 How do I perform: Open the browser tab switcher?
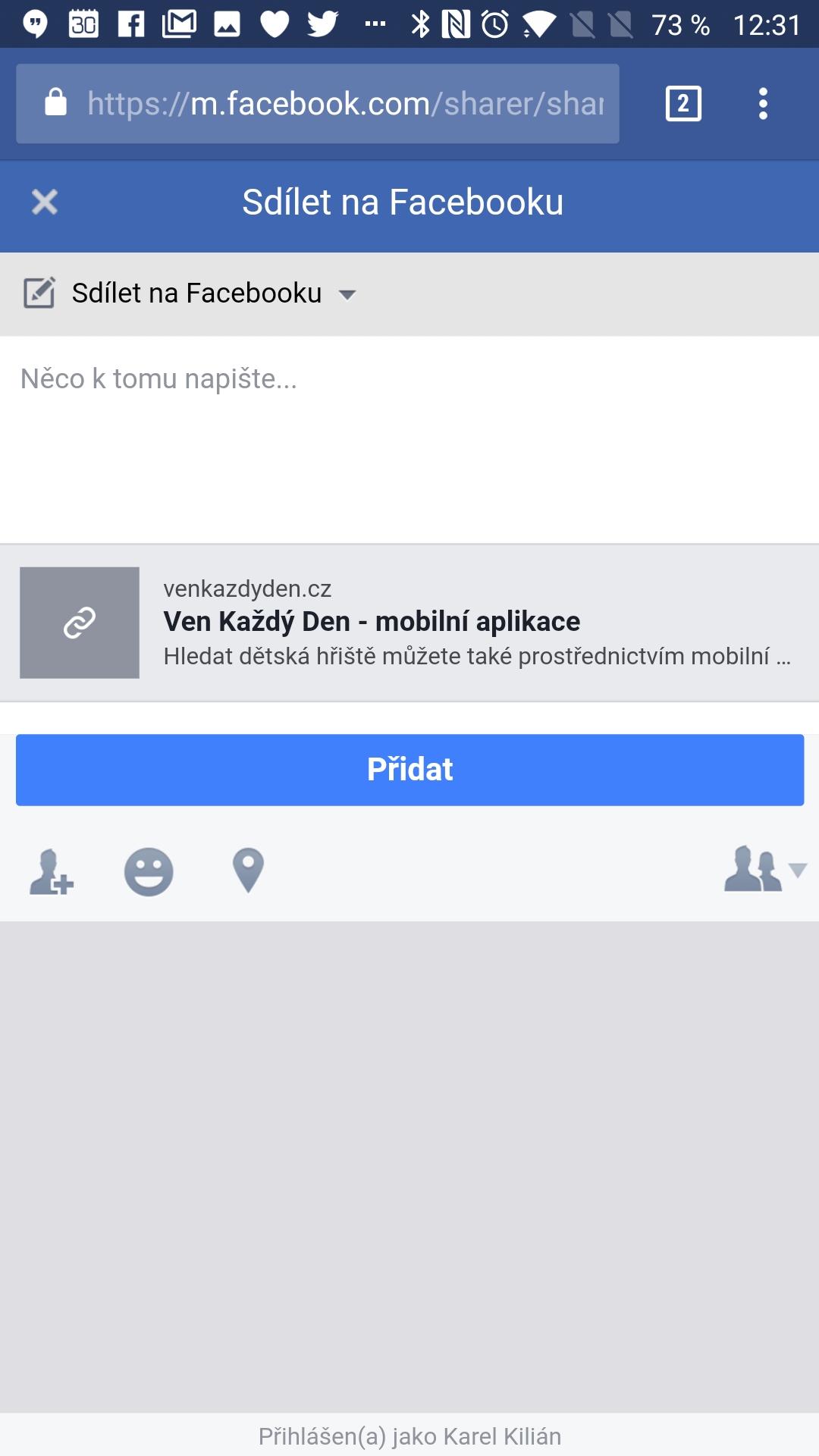[x=683, y=104]
